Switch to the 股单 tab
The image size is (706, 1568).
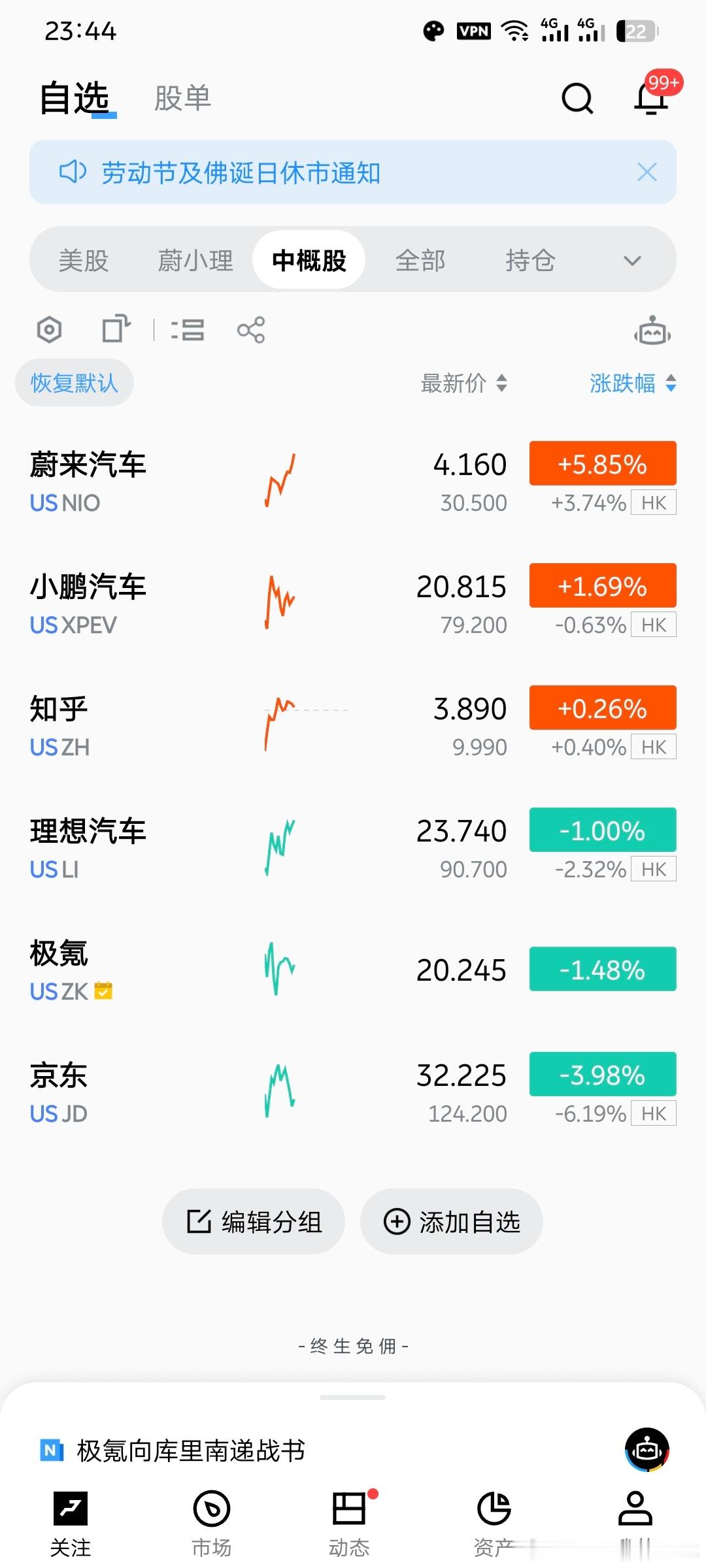point(182,99)
